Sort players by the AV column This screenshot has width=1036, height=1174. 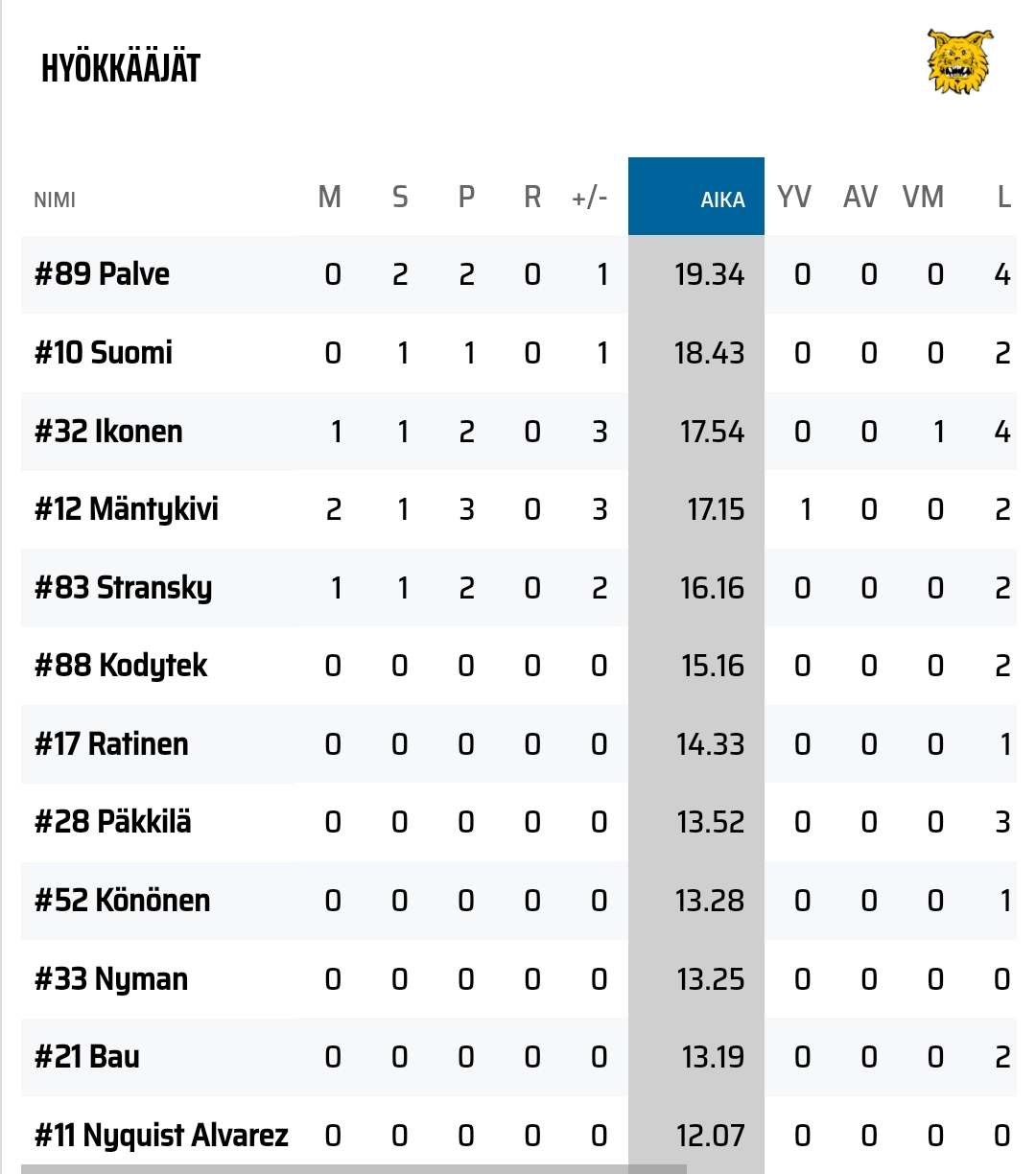click(x=860, y=198)
